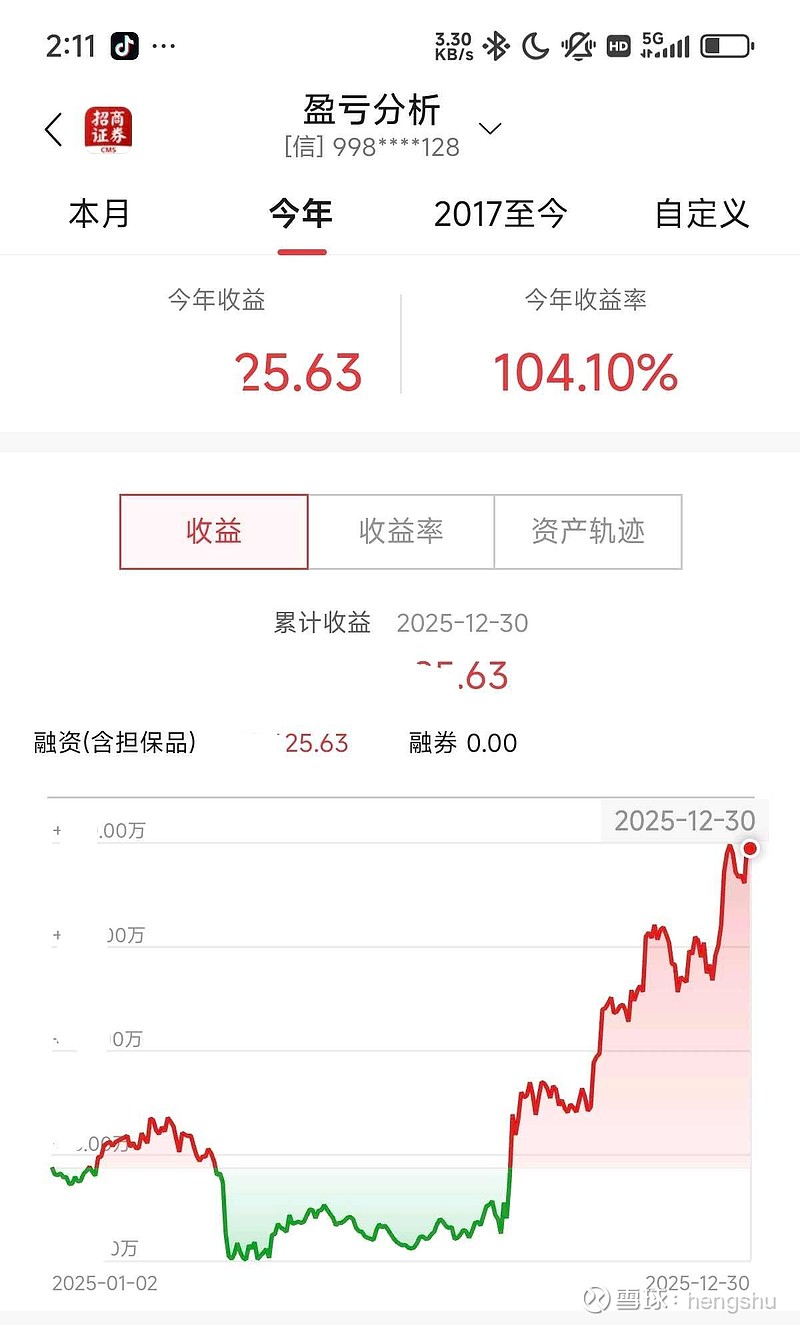Image resolution: width=800 pixels, height=1325 pixels.
Task: Switch to the 2017至今 tab
Action: point(501,214)
